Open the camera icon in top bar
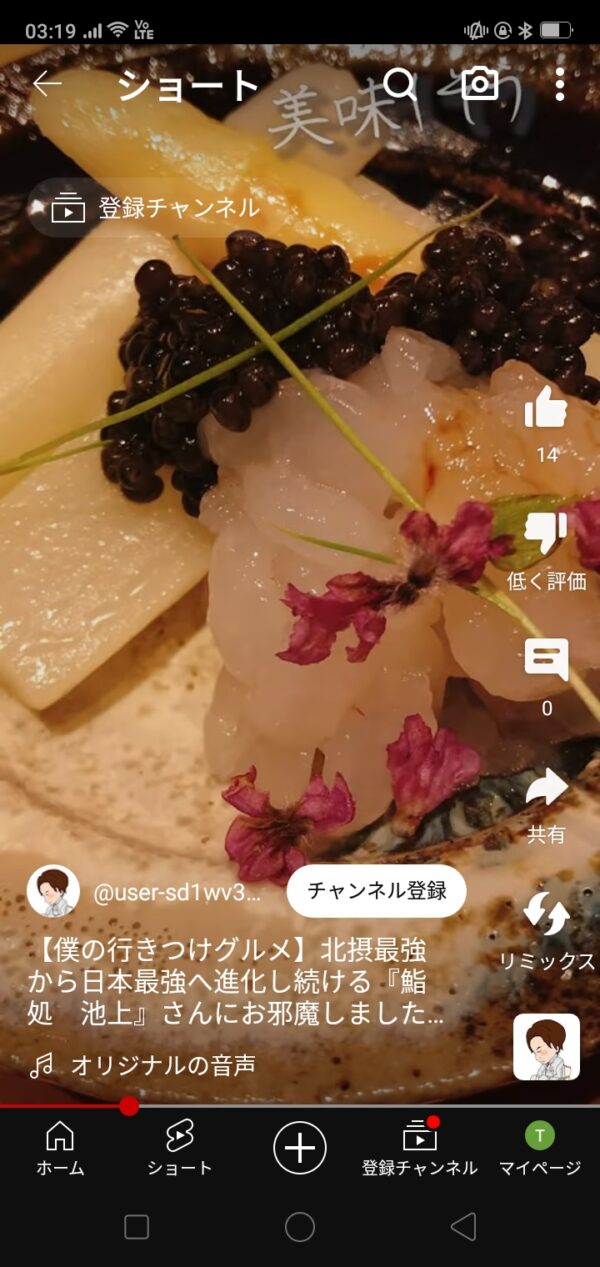 click(x=480, y=84)
